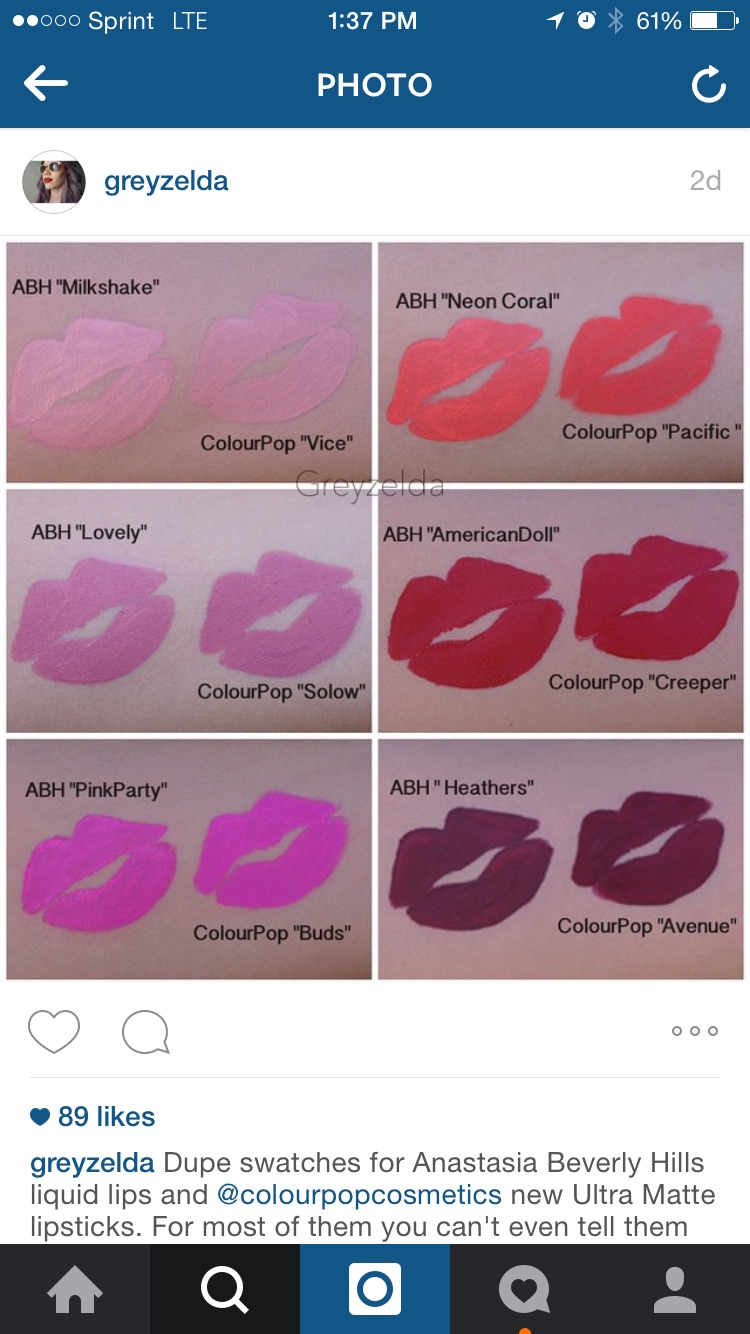Comment on this post
Viewport: 750px width, 1334px height.
[145, 1031]
